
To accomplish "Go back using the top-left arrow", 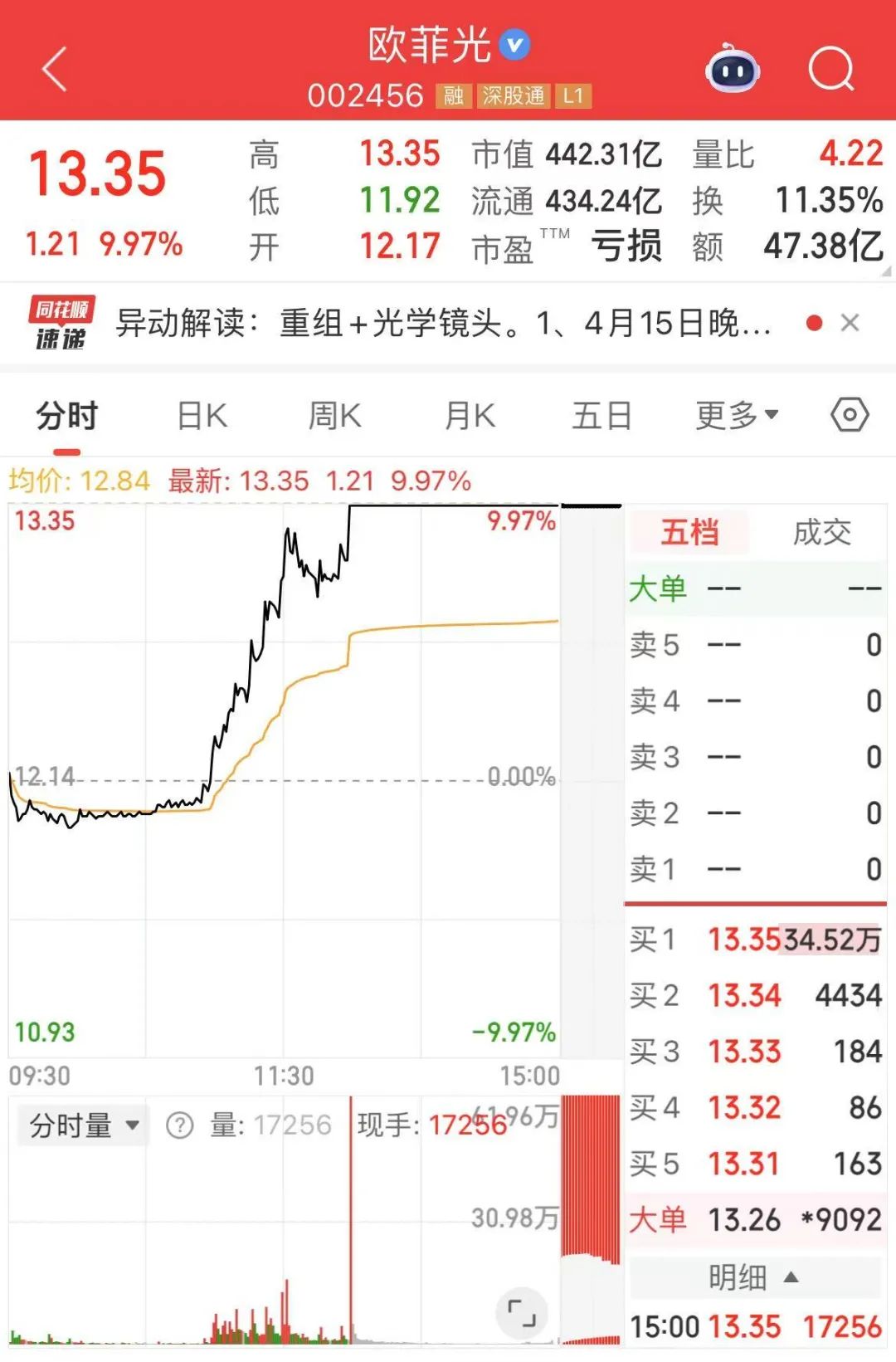I will click(55, 70).
